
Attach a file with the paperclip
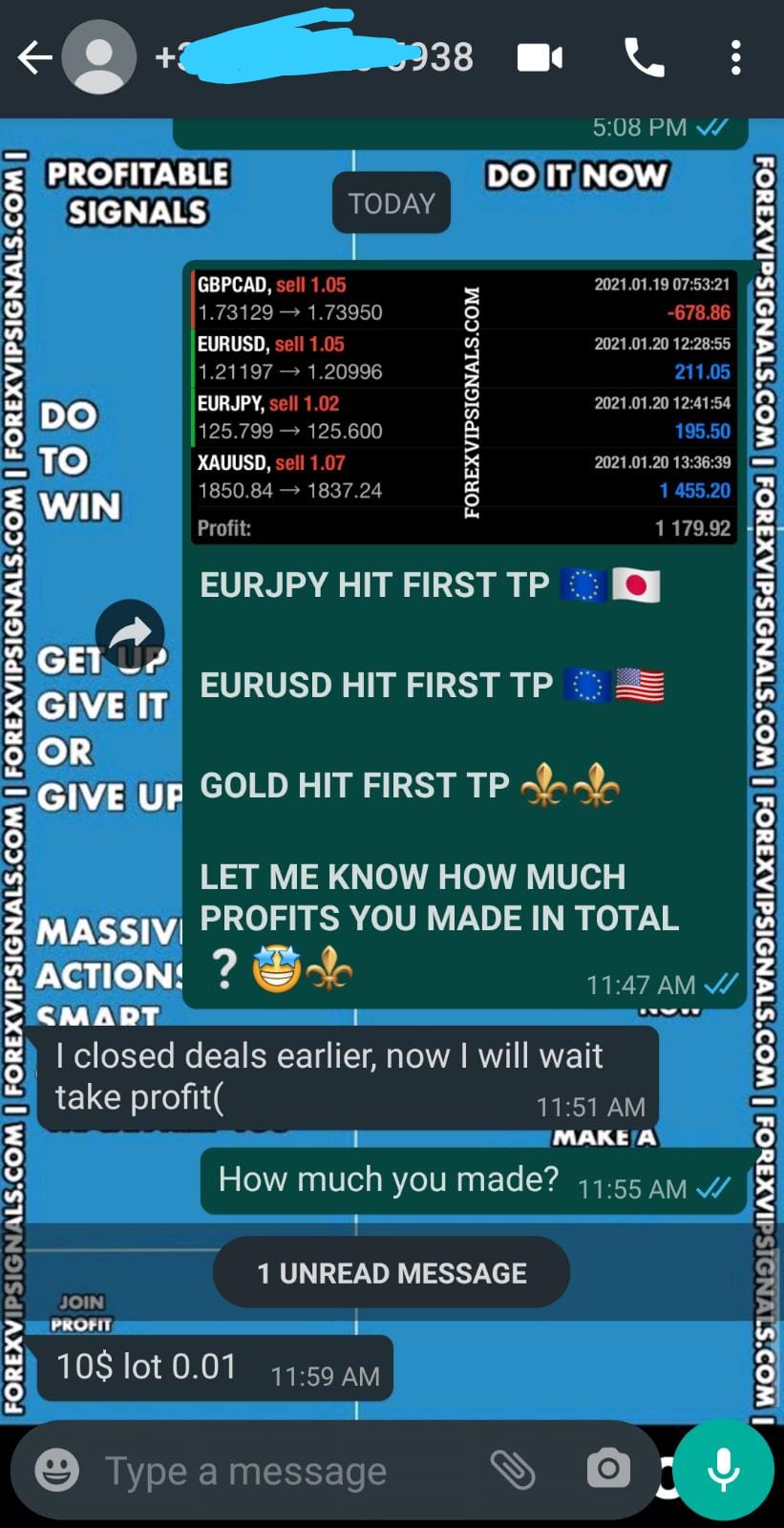pyautogui.click(x=513, y=1471)
